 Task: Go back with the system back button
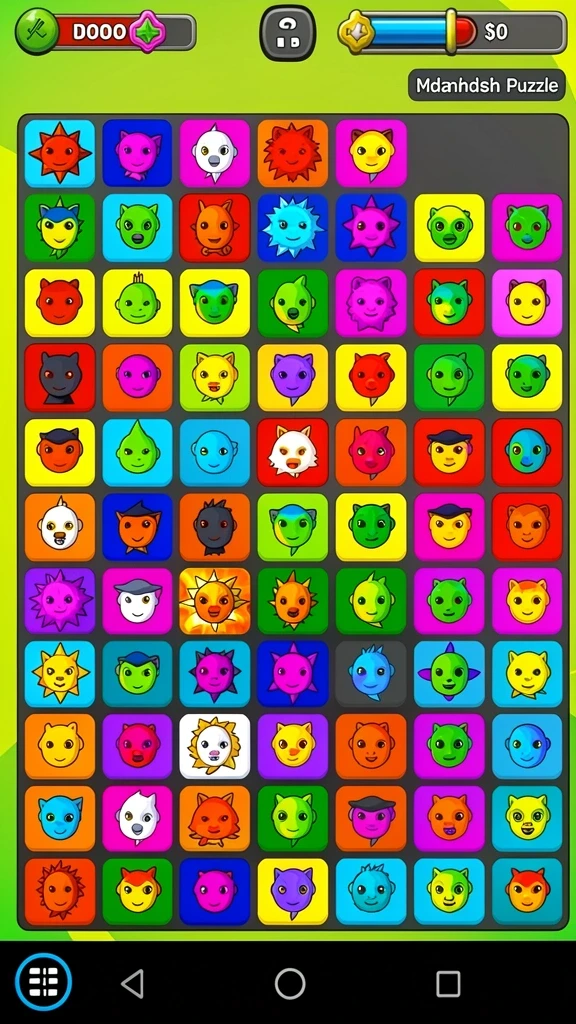[133, 983]
